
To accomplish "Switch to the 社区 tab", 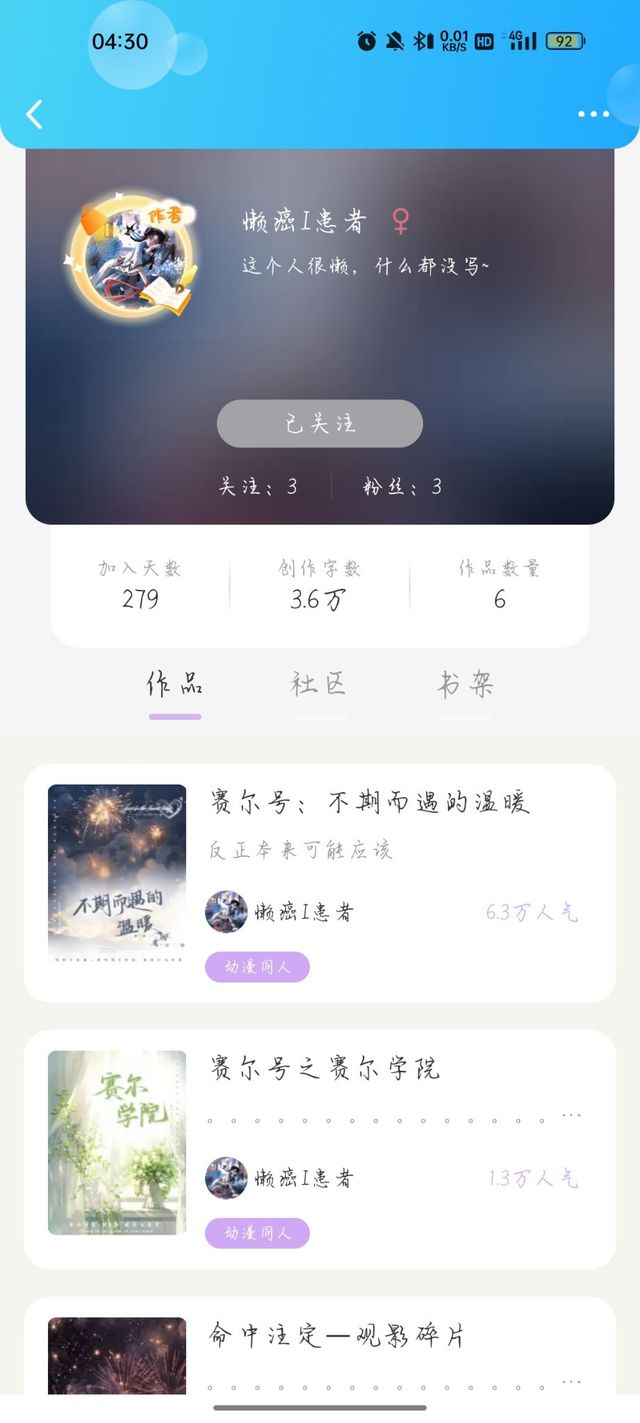I will tap(319, 685).
